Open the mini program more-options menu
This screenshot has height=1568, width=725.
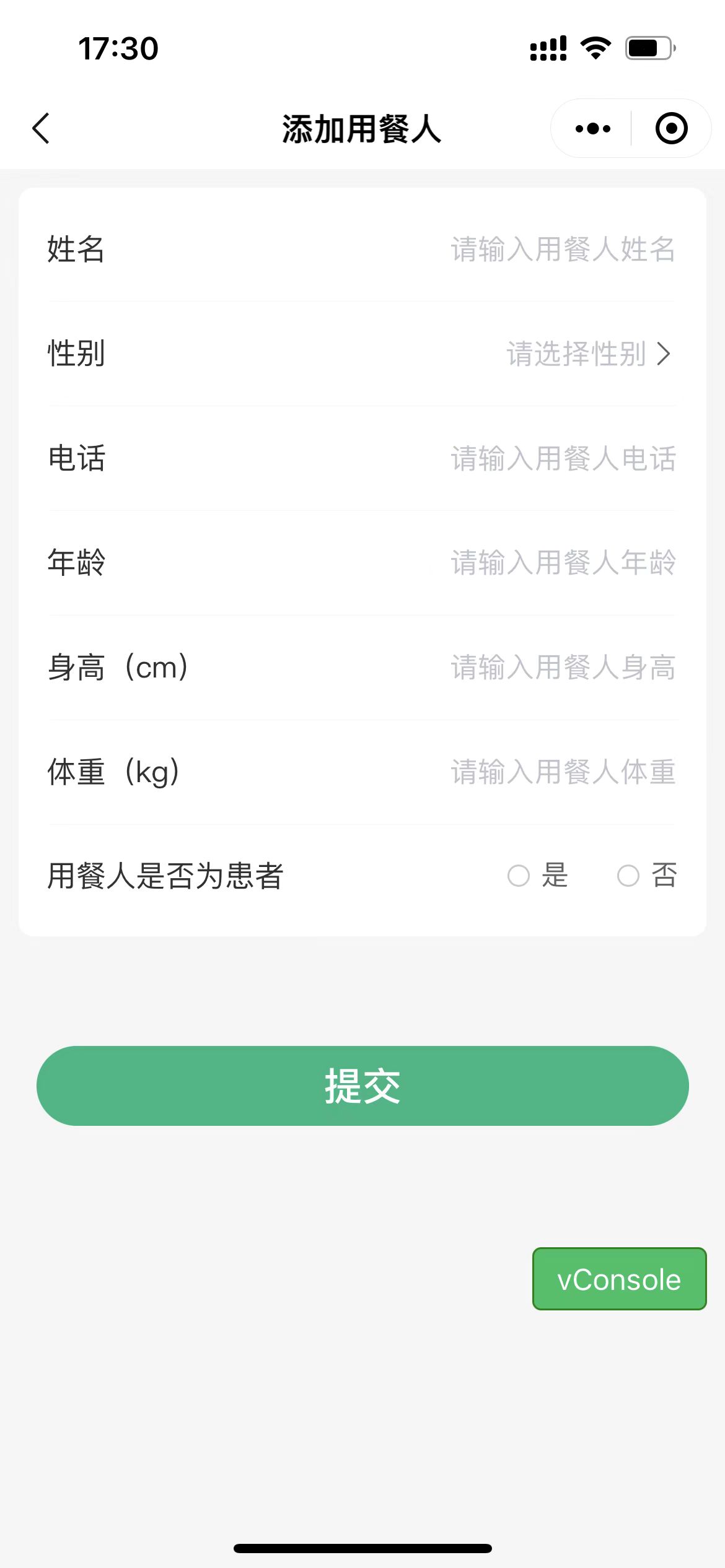click(x=592, y=129)
